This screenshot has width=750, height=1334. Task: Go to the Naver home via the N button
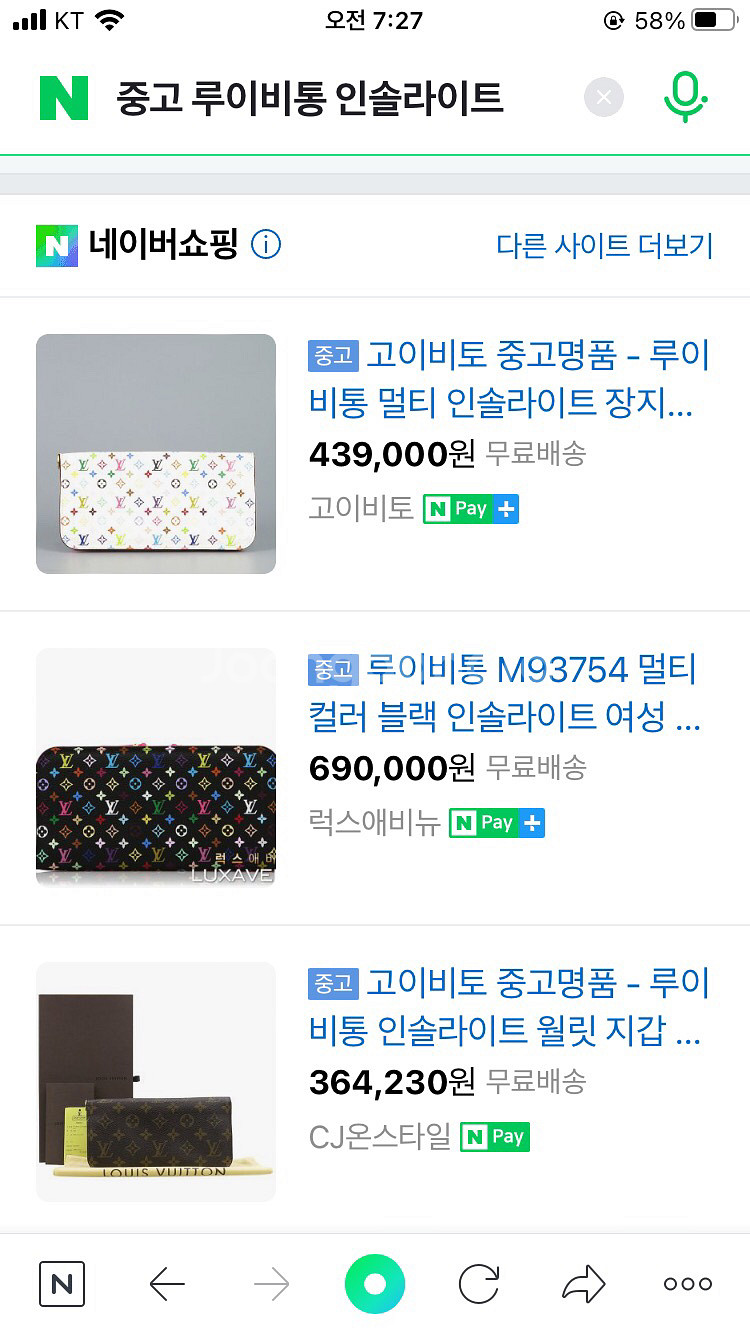pos(62,1284)
